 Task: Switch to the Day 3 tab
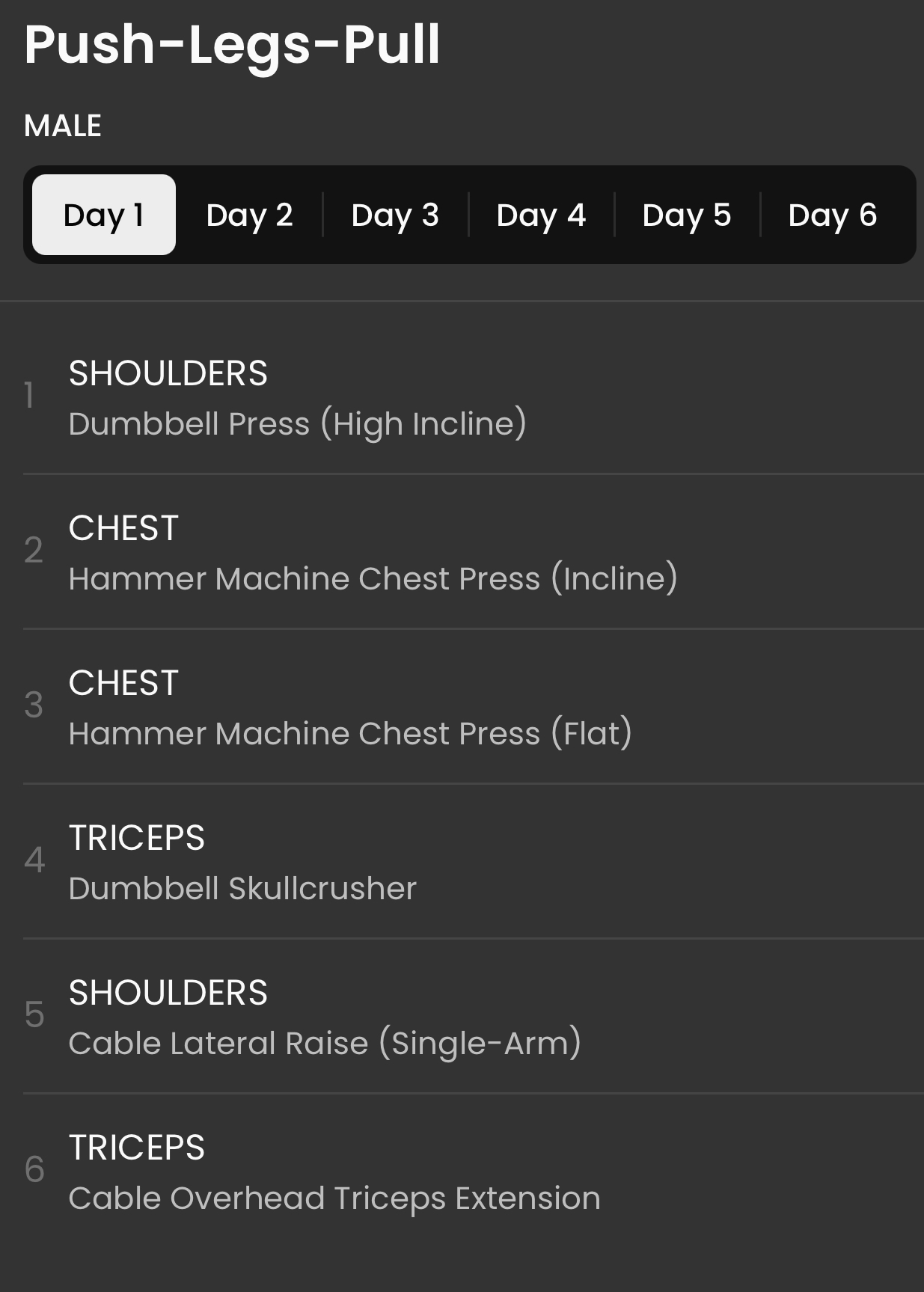[x=395, y=215]
